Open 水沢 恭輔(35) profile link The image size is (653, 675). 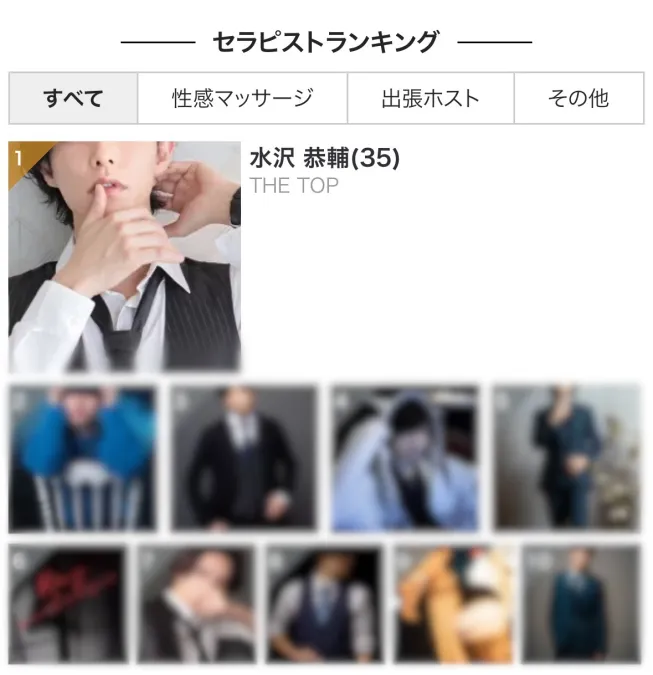(x=324, y=158)
